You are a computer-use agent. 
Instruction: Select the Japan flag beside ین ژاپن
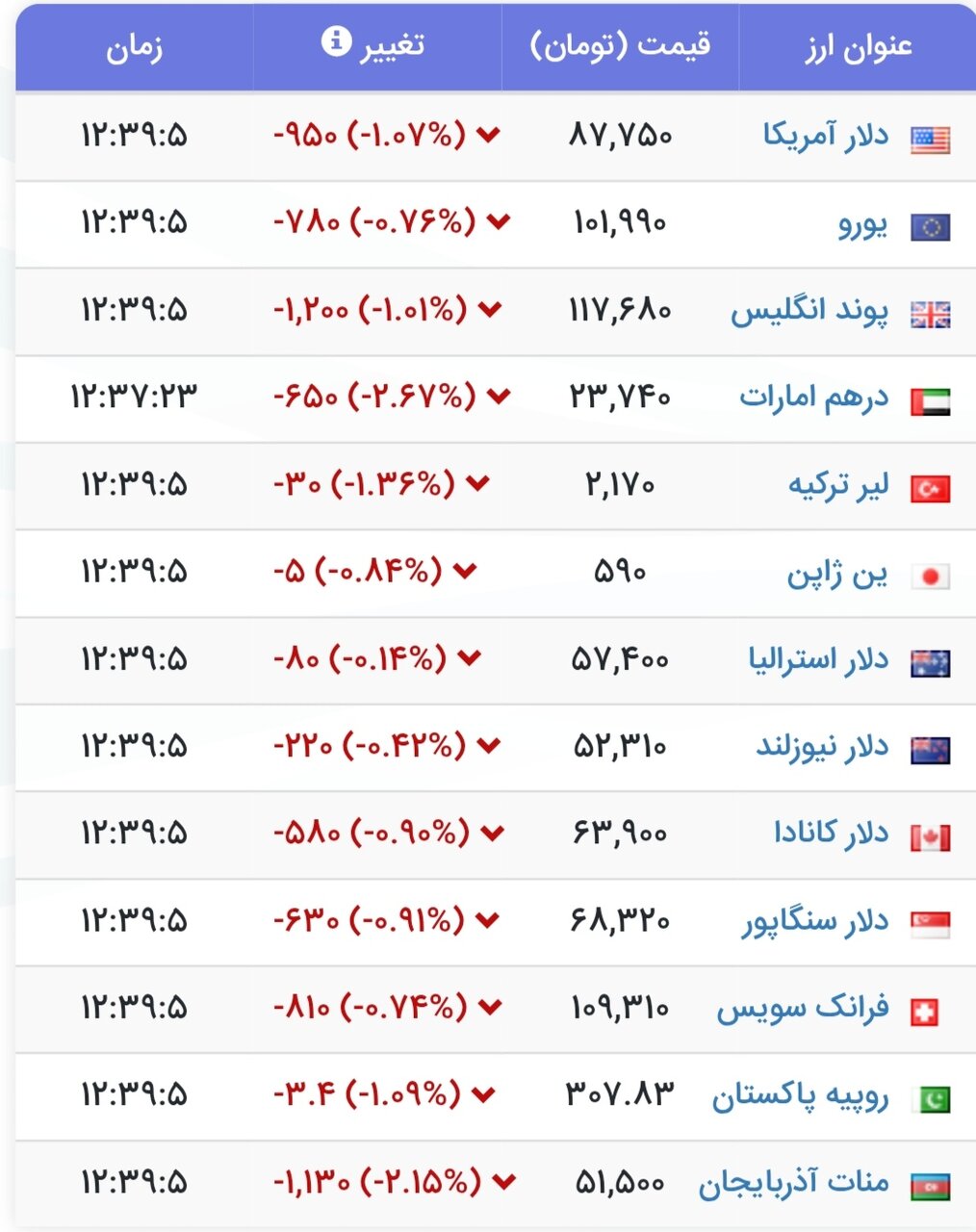click(931, 574)
